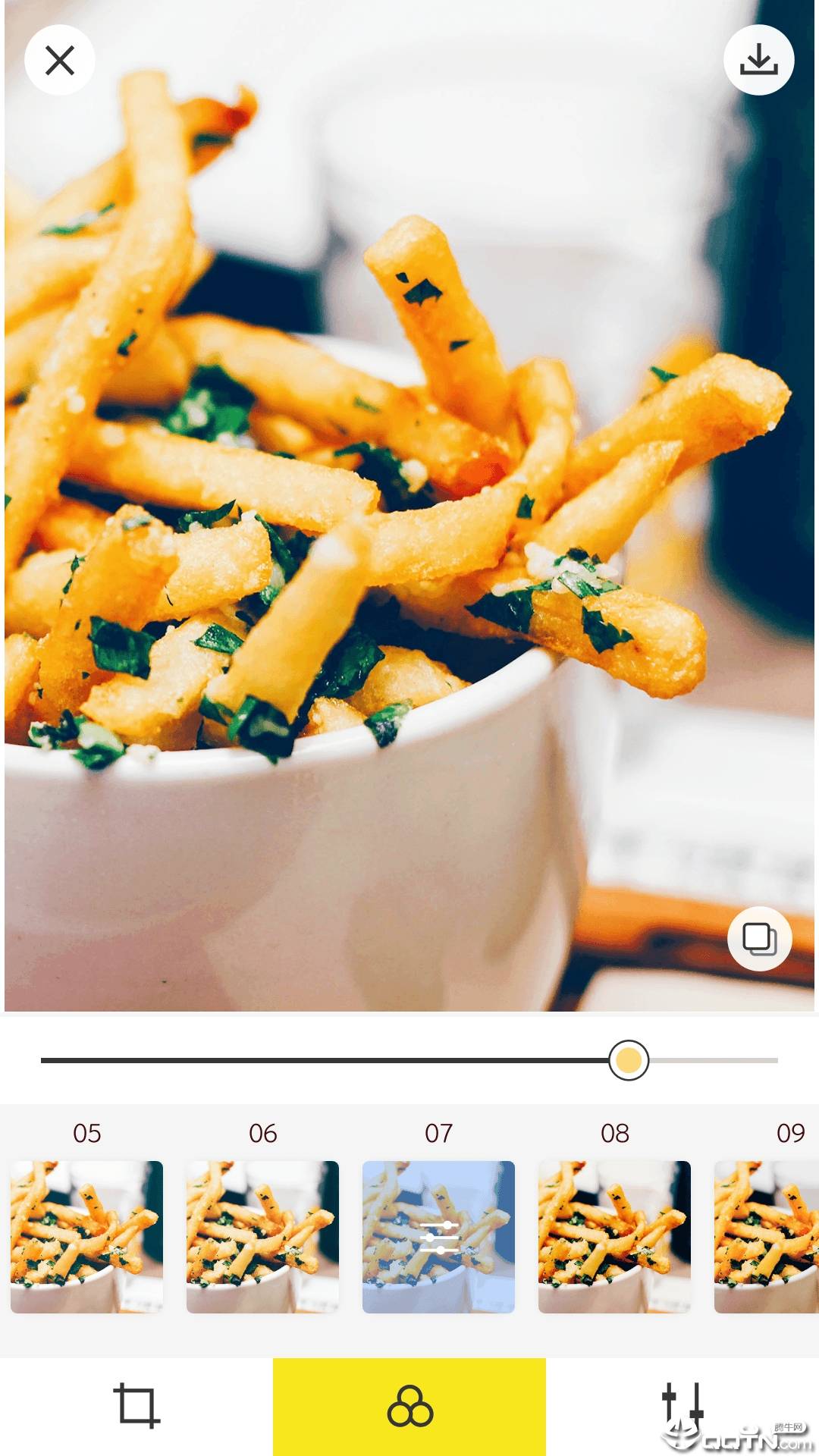Download the edited photo
This screenshot has width=819, height=1456.
pos(758,60)
